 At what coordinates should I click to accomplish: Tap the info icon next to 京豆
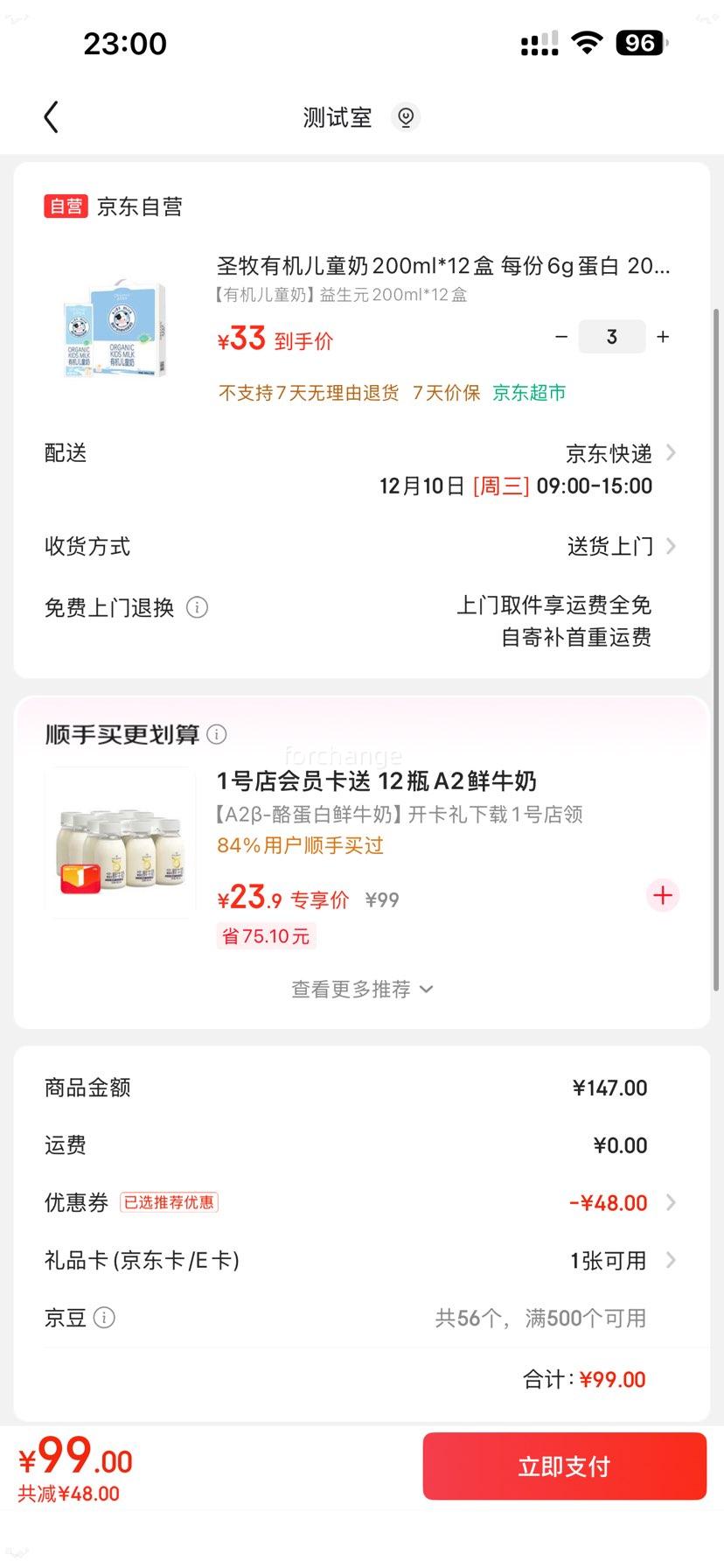107,1318
